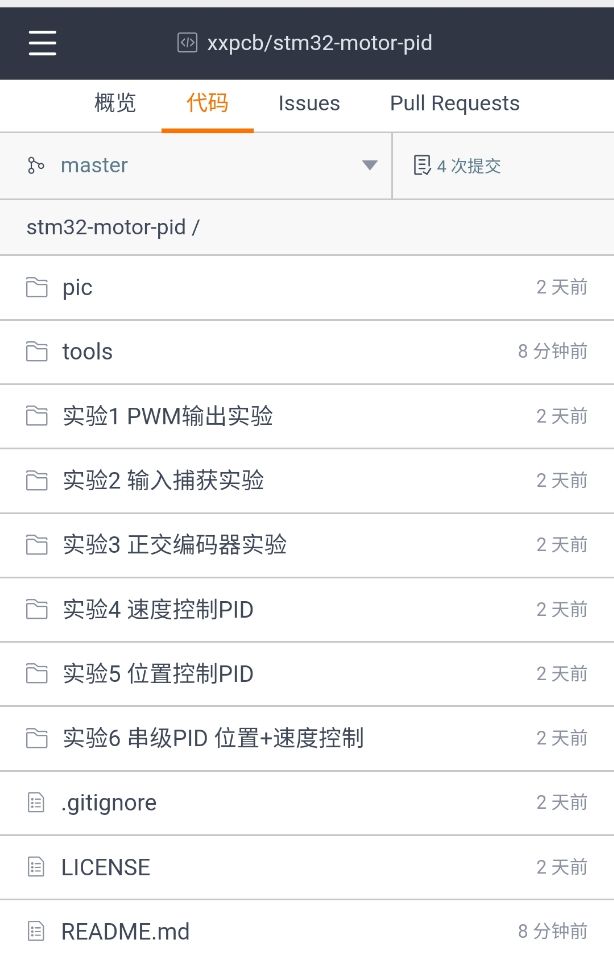
Task: View the .gitignore file
Action: point(108,803)
